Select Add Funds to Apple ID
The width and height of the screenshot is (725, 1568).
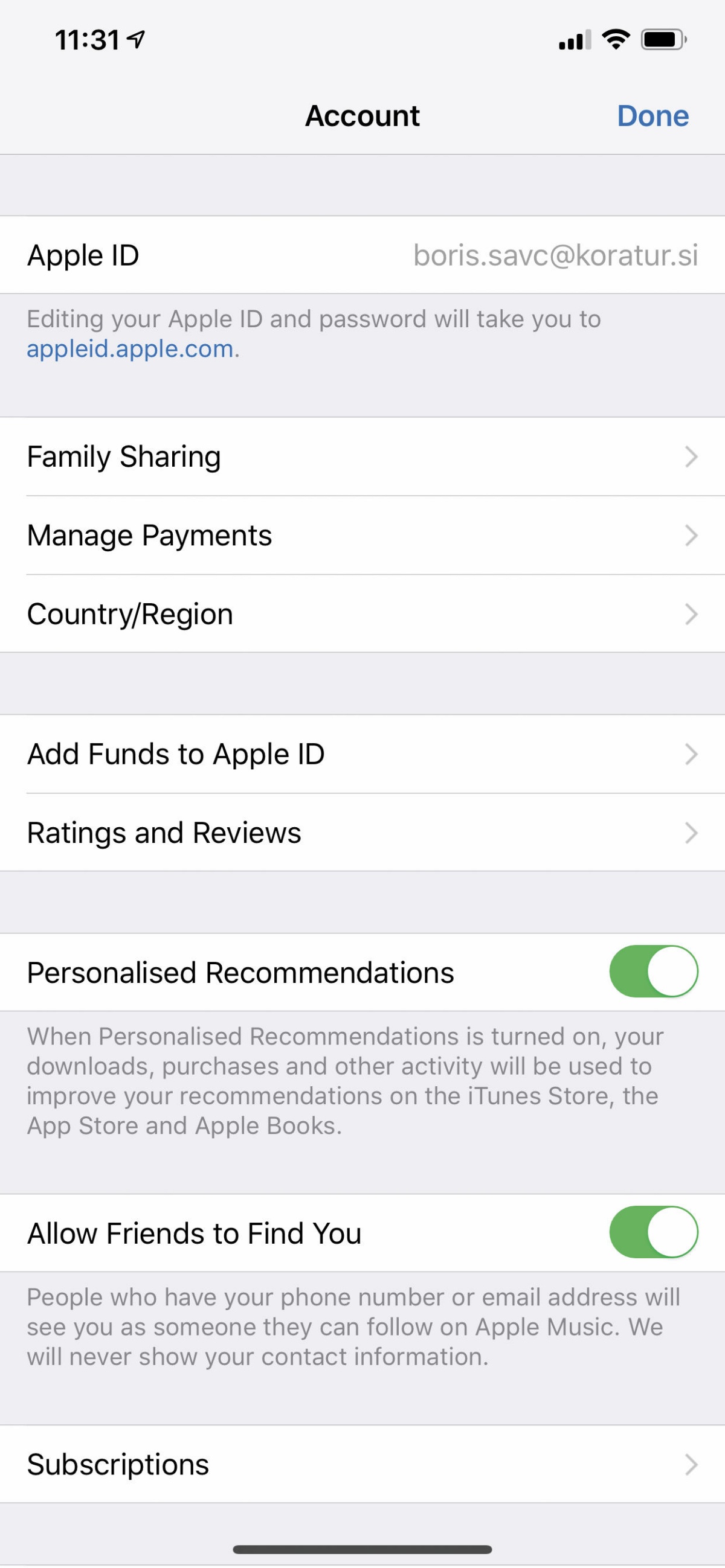pos(362,754)
